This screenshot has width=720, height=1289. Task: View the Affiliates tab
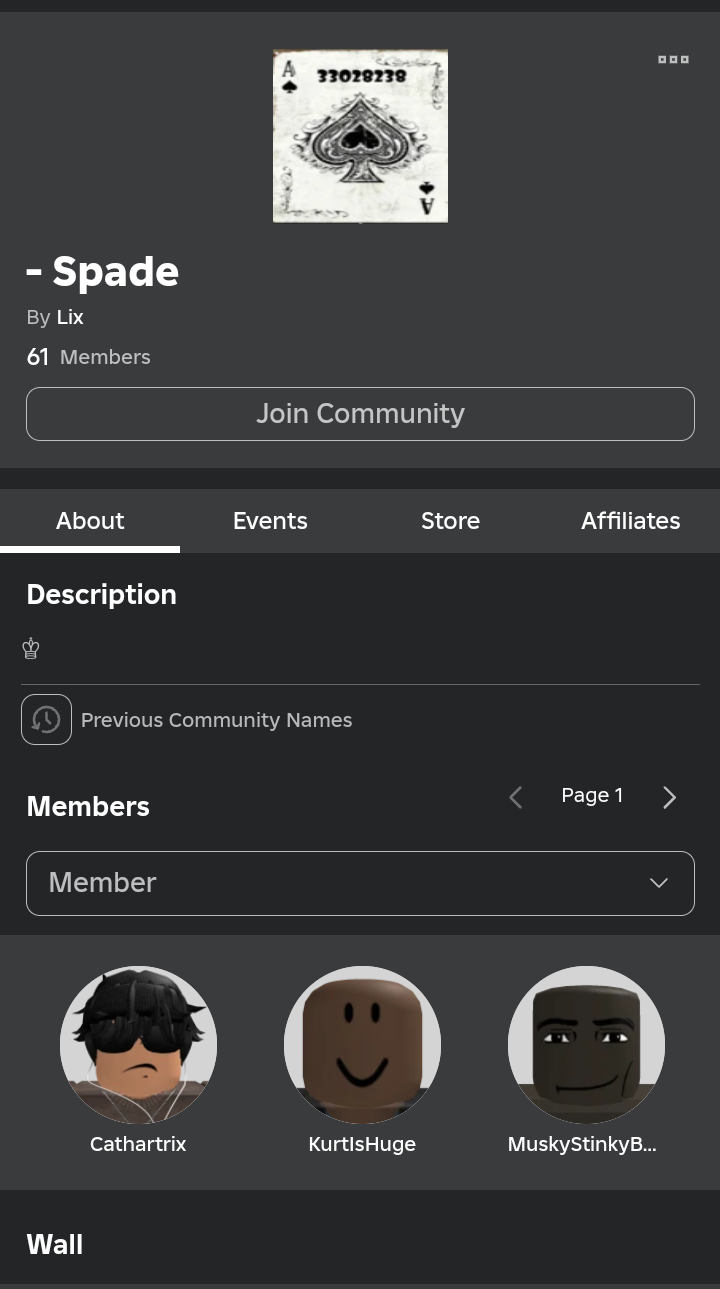coord(630,521)
